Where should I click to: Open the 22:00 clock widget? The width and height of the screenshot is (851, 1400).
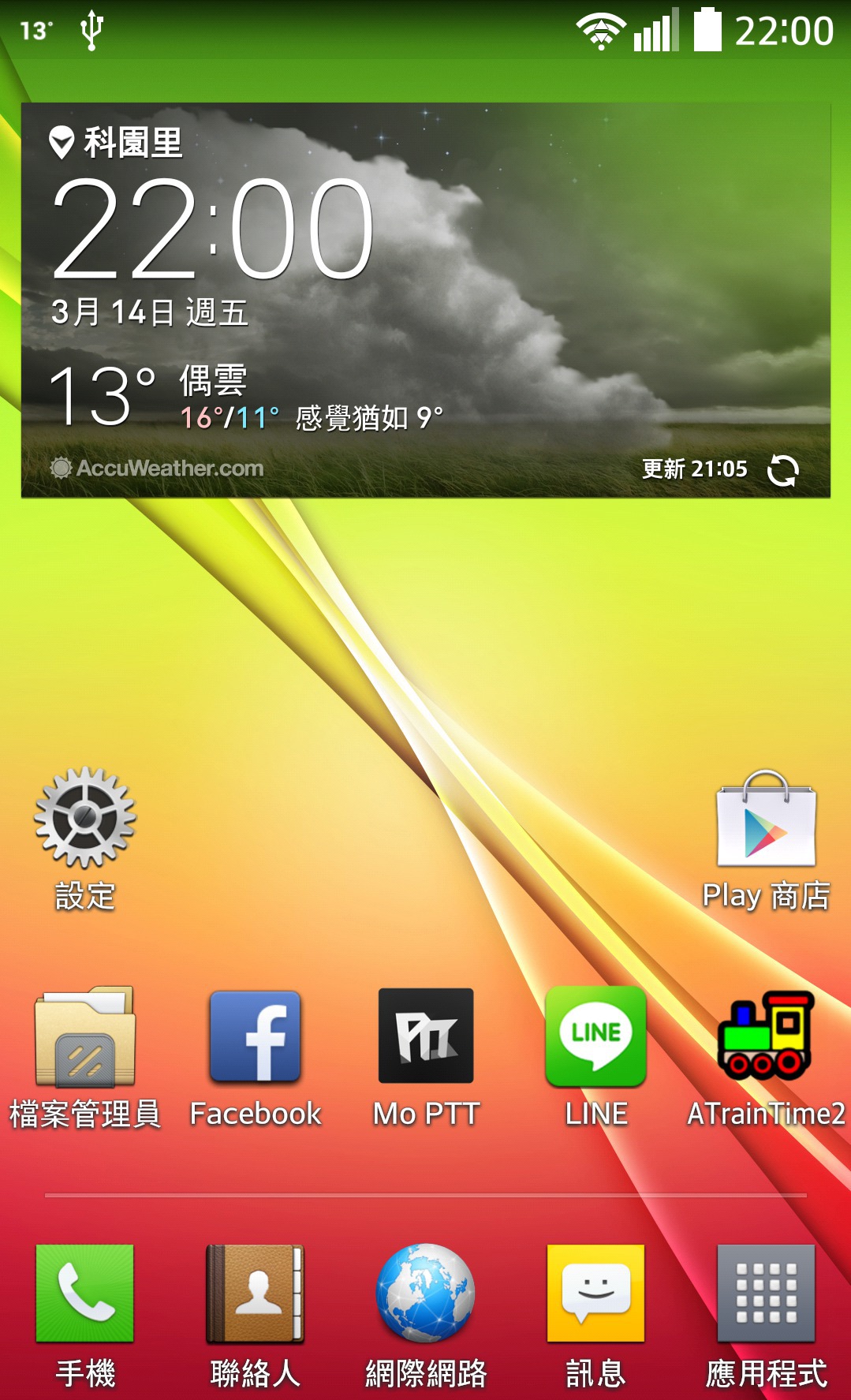click(x=213, y=229)
